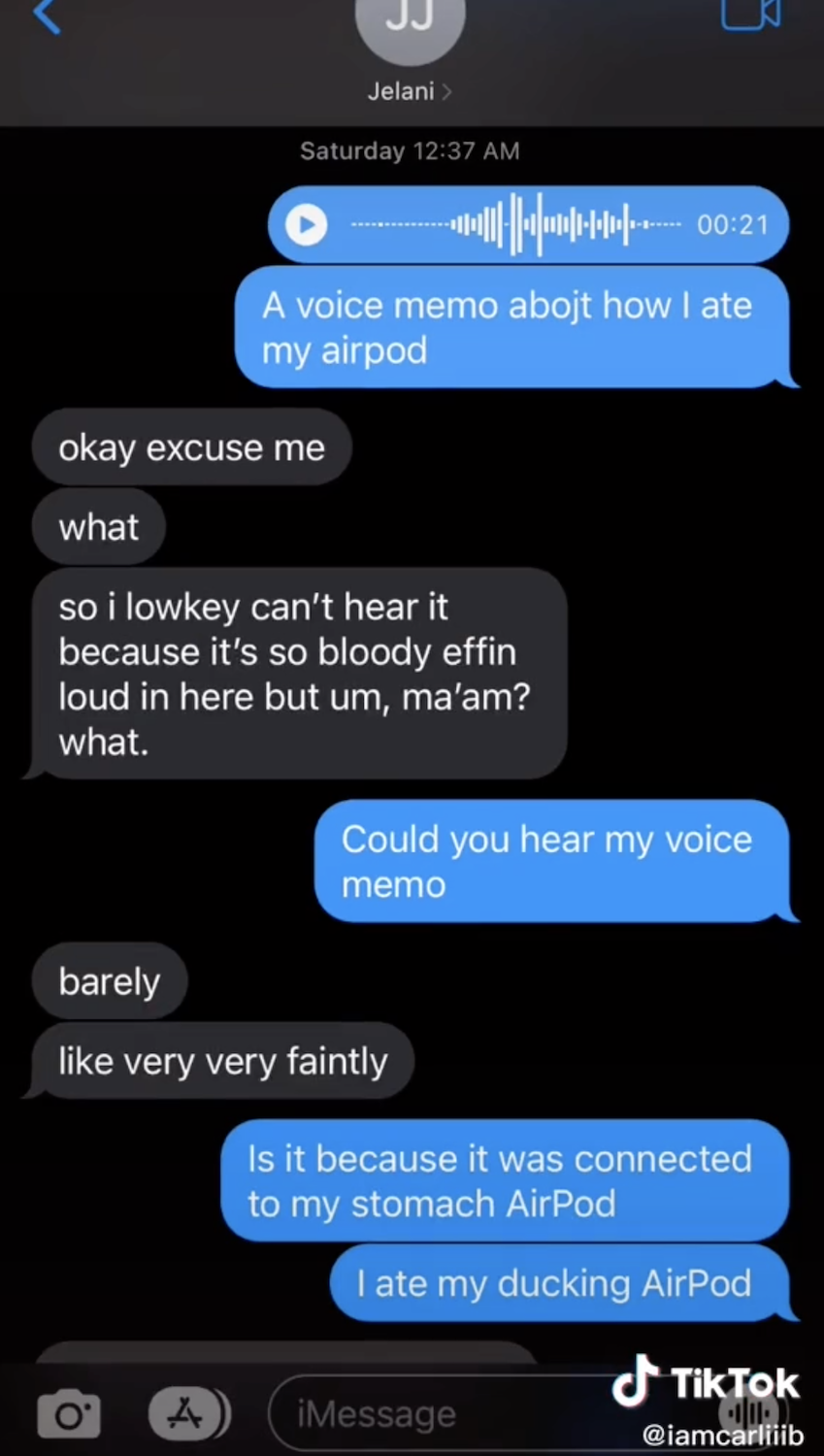The height and width of the screenshot is (1456, 824).
Task: Start a FaceTime video call with Jelani
Action: pyautogui.click(x=752, y=17)
